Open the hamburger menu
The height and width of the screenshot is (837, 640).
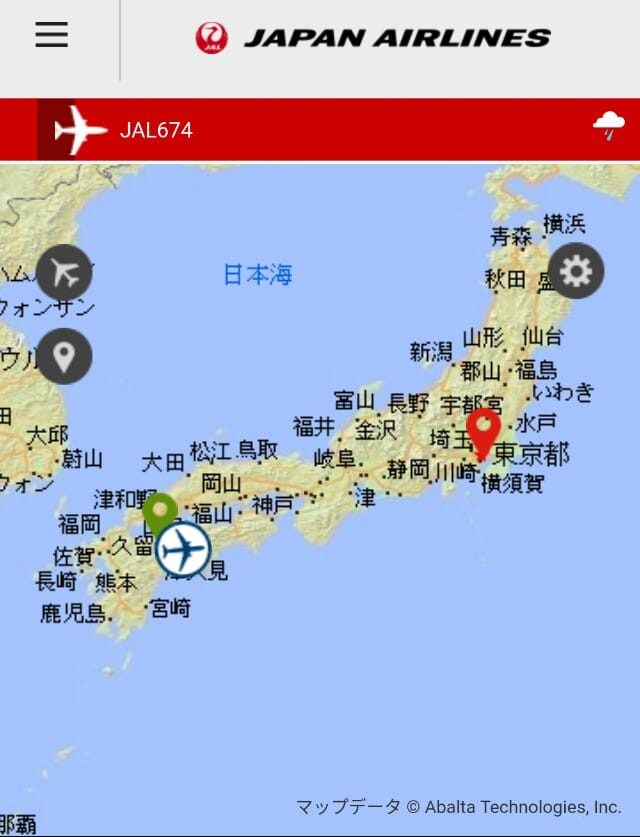[x=52, y=36]
